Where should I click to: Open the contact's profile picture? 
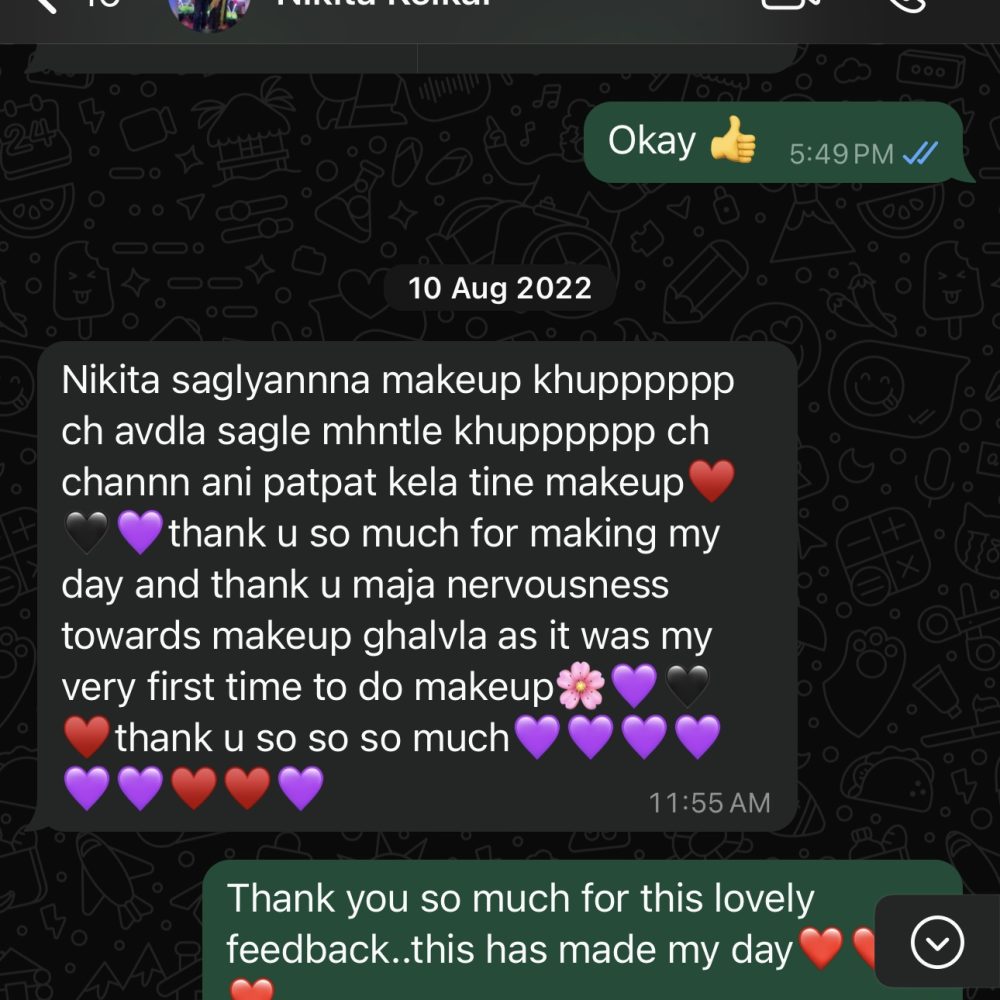pos(209,10)
